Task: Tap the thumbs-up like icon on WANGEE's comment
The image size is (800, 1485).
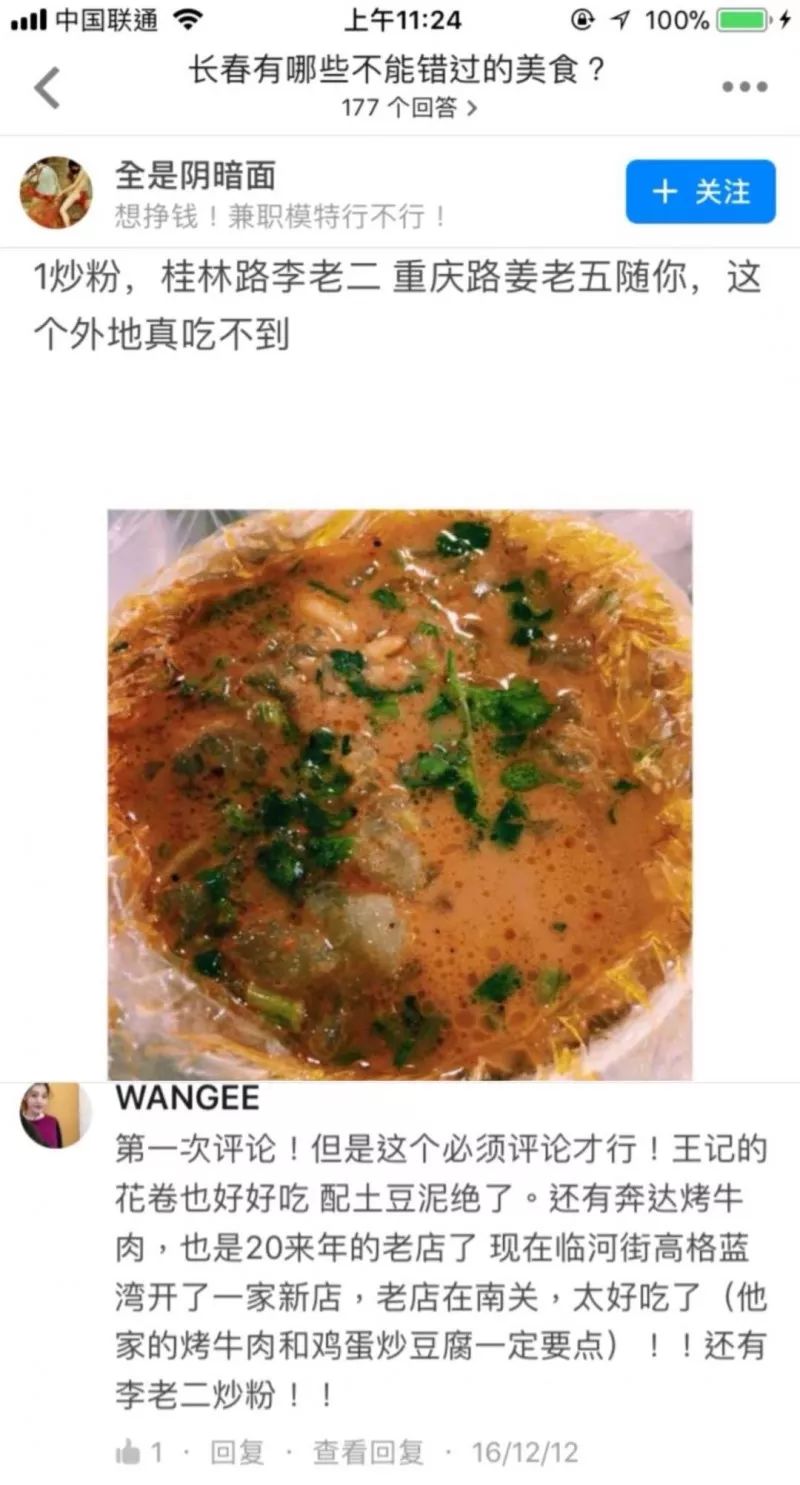Action: pos(126,1452)
